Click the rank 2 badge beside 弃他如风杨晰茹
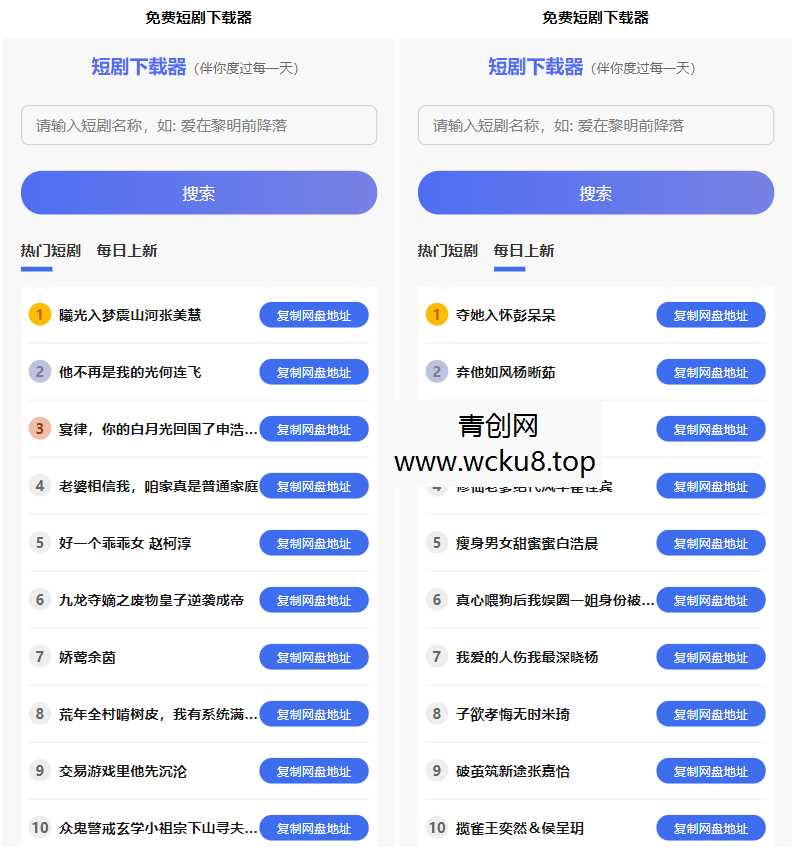Image resolution: width=794 pixels, height=866 pixels. 436,371
